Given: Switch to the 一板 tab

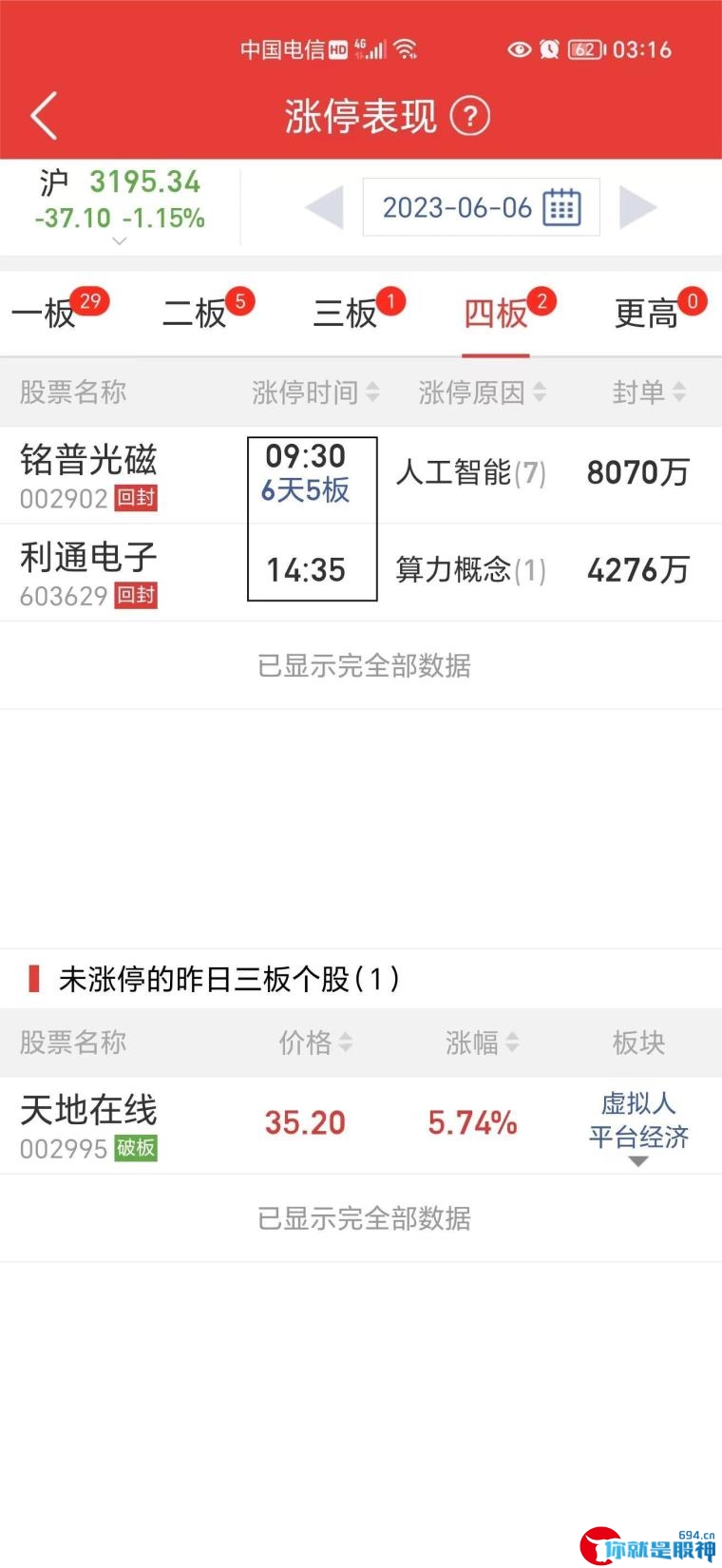Looking at the screenshot, I should pyautogui.click(x=59, y=312).
